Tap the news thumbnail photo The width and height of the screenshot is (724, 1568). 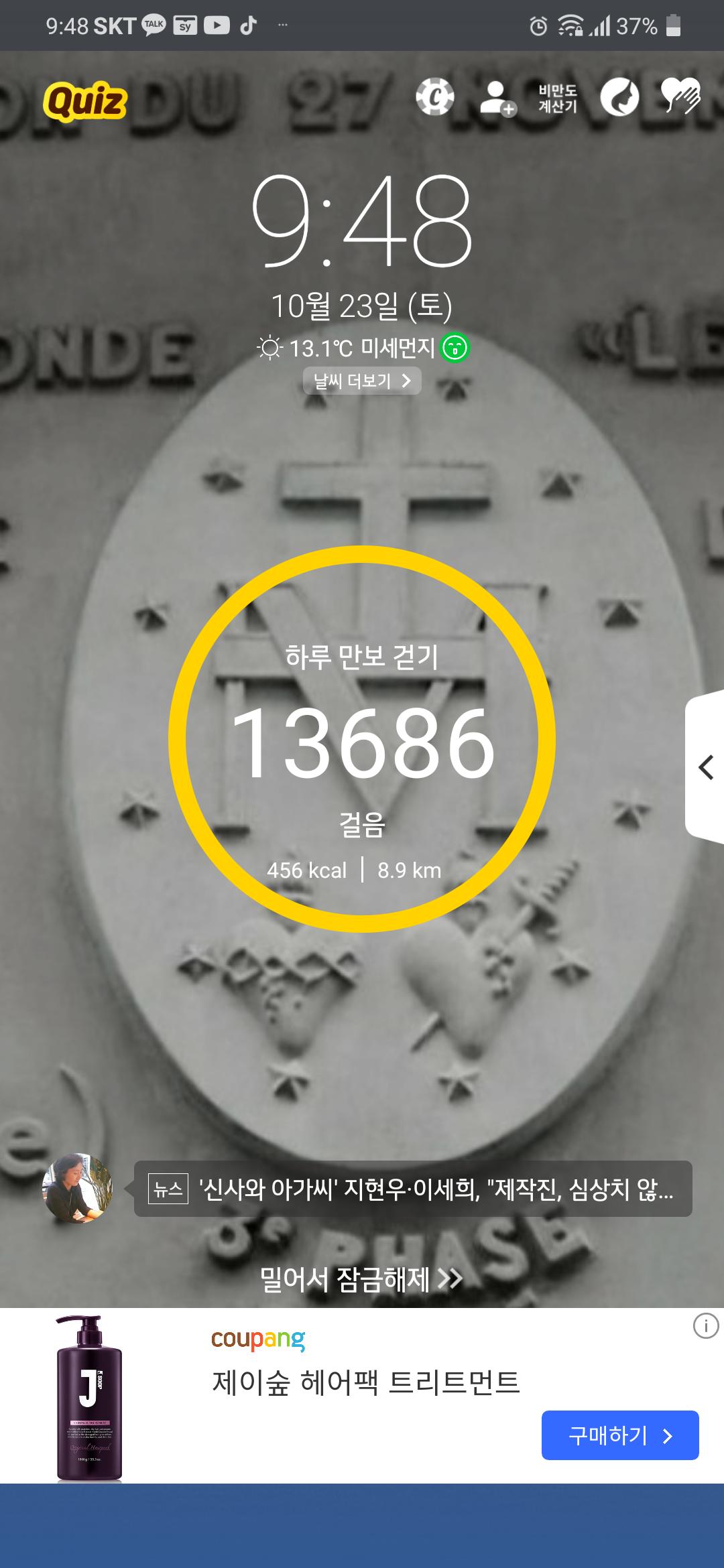click(77, 1189)
